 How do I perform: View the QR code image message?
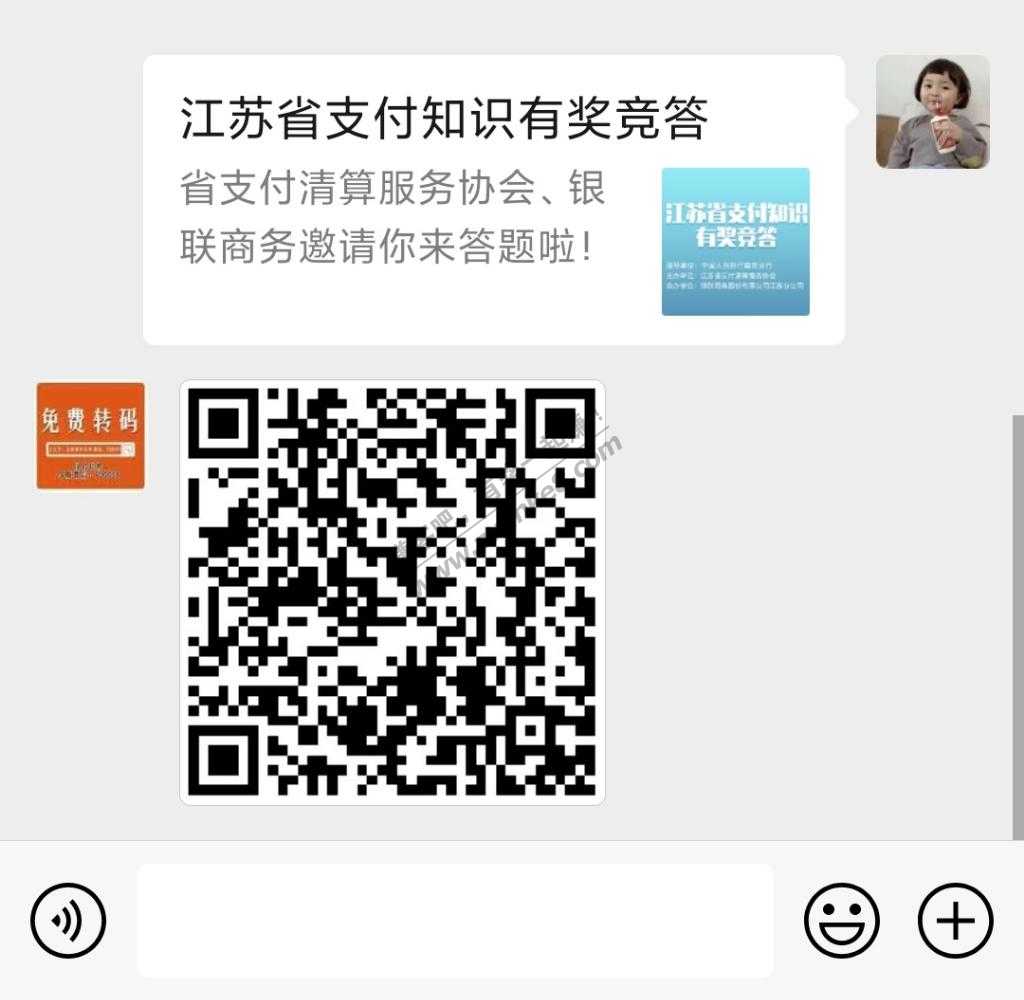392,592
